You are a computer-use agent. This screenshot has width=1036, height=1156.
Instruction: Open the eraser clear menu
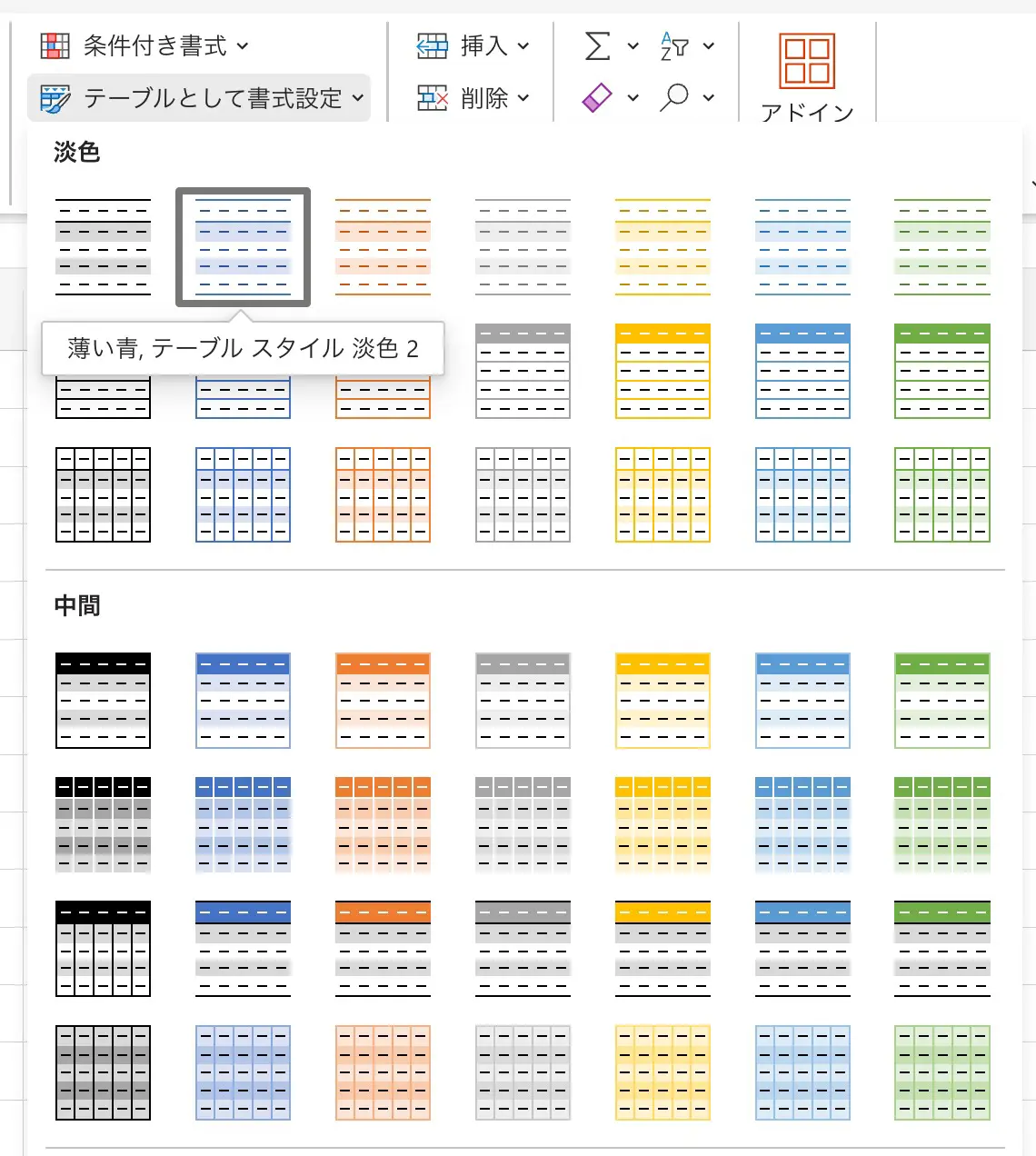click(611, 97)
